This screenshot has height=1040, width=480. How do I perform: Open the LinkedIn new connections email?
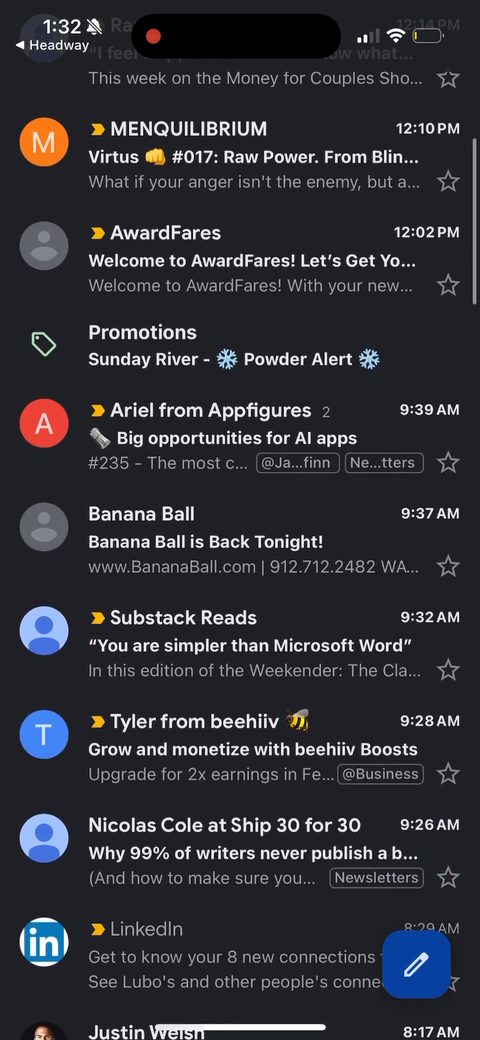point(199,955)
